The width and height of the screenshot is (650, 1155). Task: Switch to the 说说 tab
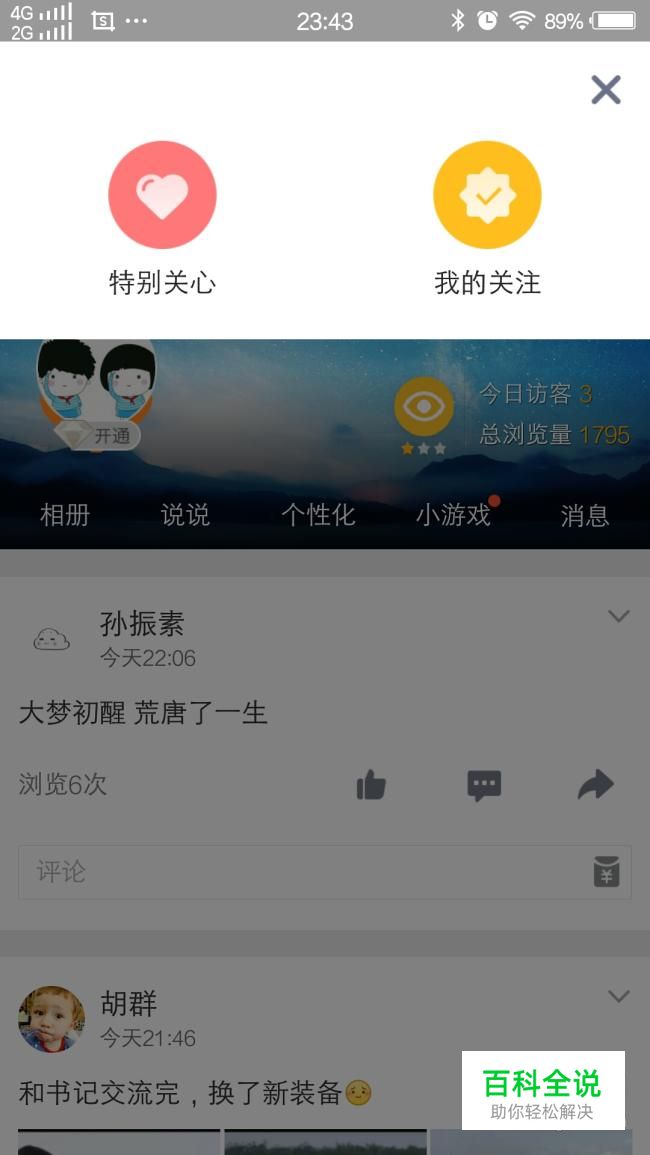(185, 515)
